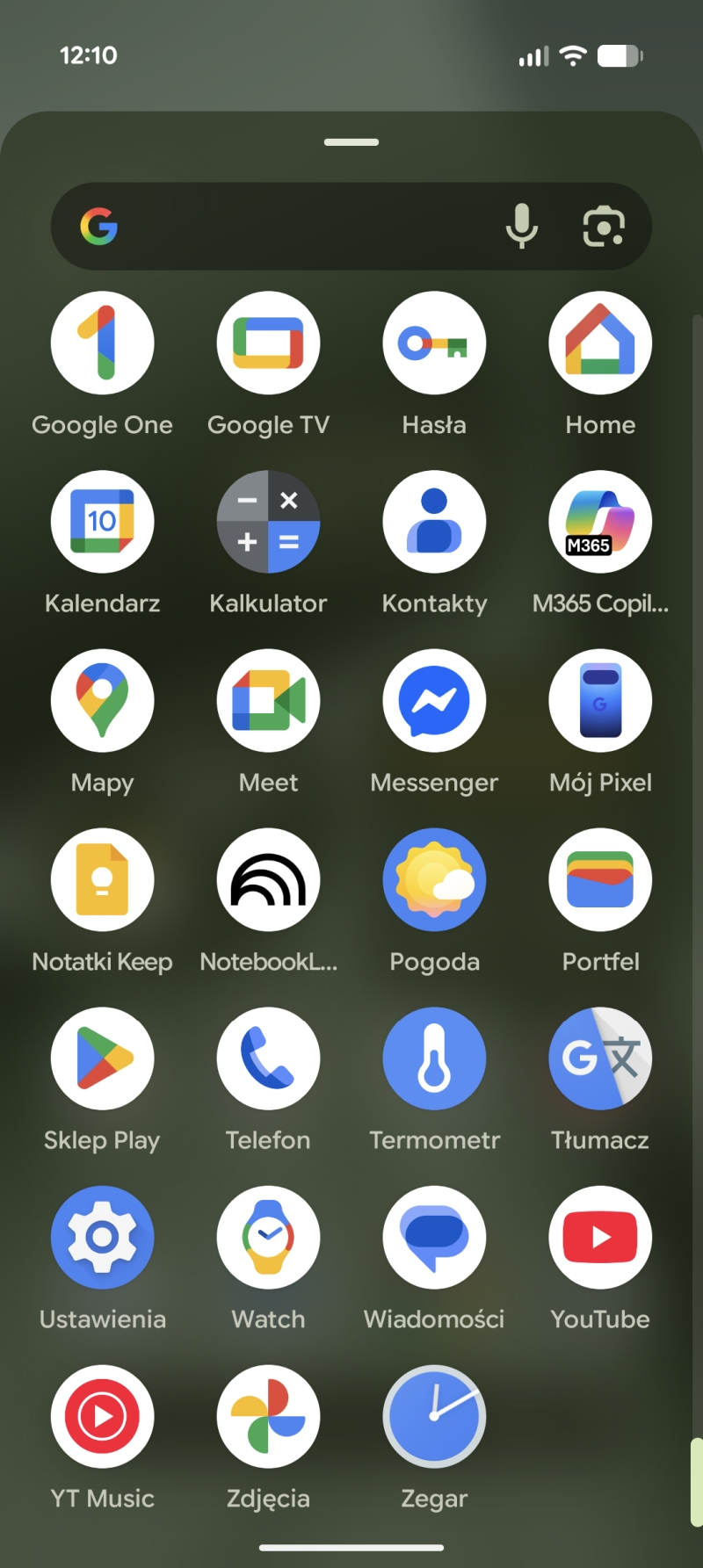
Task: Check the Pogoda weather app
Action: click(x=434, y=879)
